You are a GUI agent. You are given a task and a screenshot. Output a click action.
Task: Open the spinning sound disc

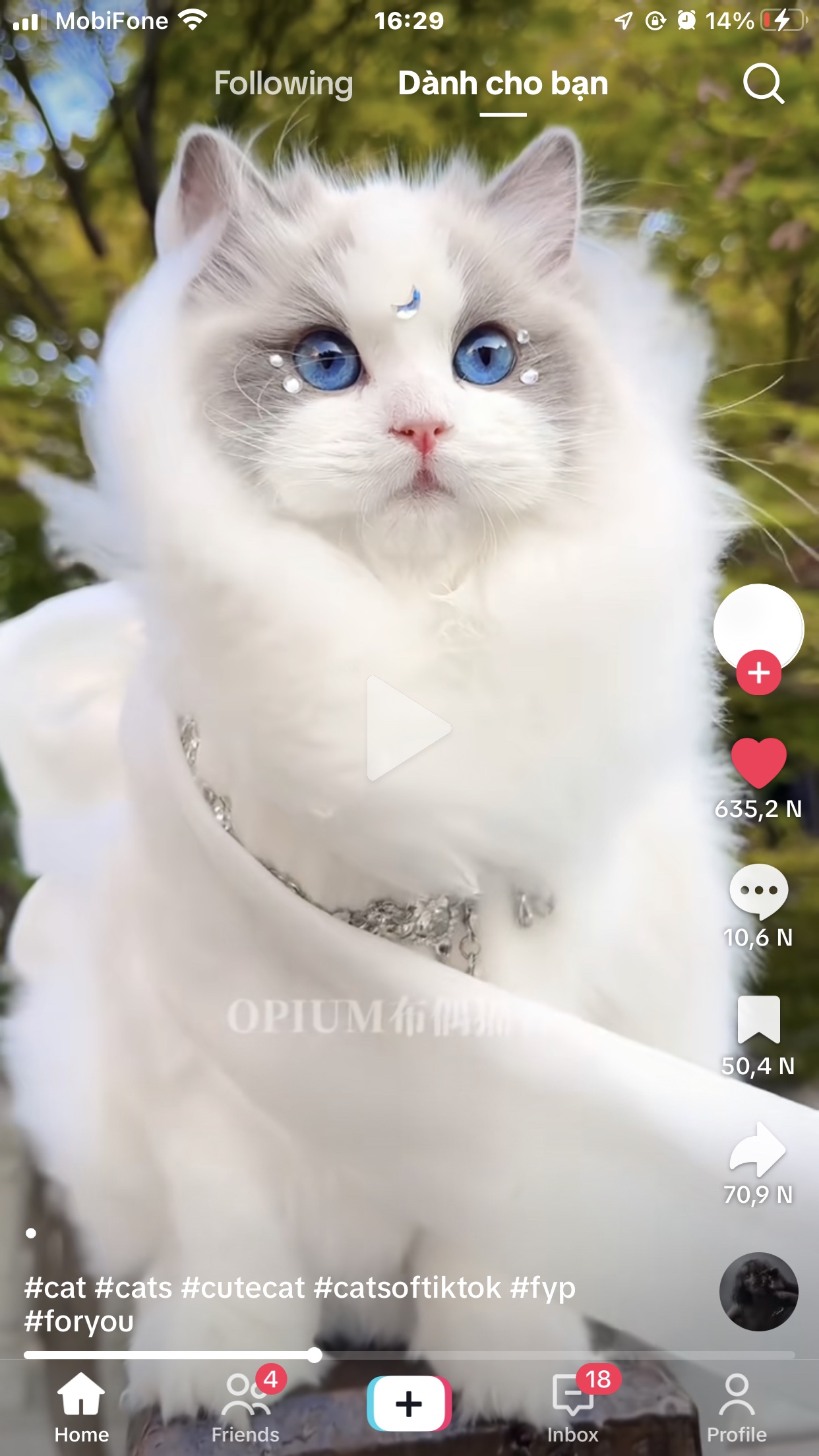758,1292
